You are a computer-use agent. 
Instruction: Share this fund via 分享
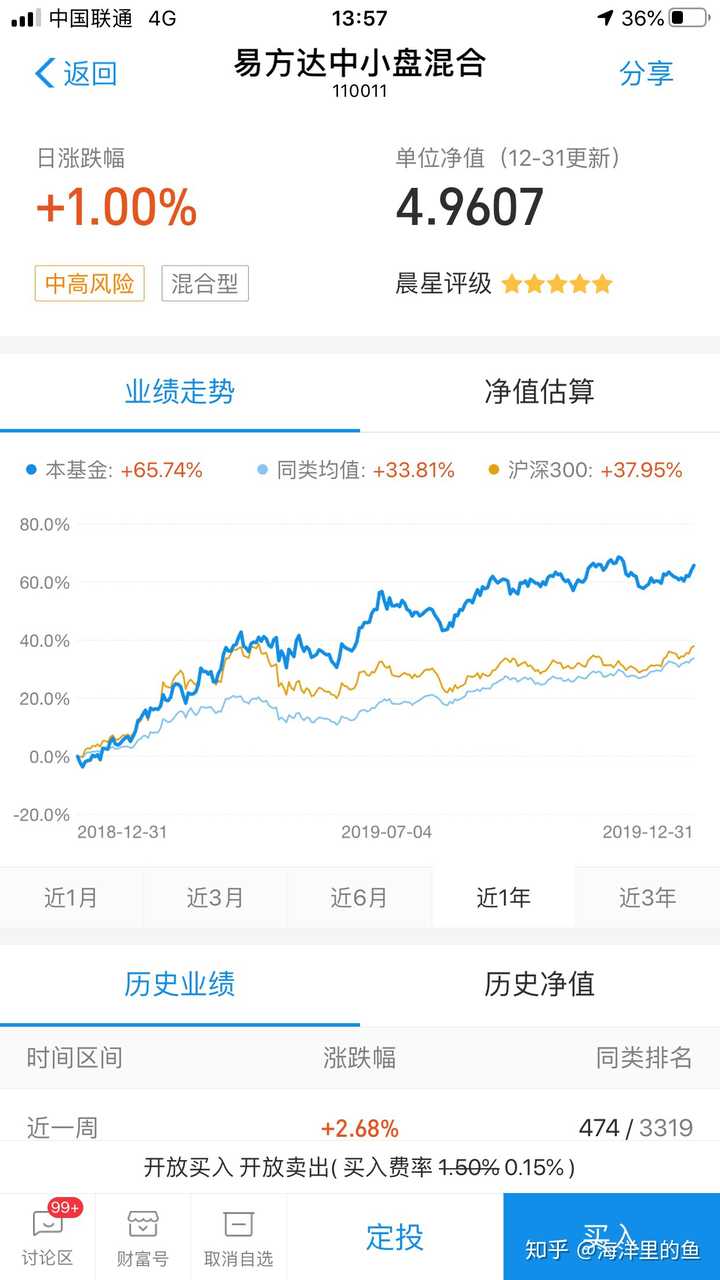646,73
